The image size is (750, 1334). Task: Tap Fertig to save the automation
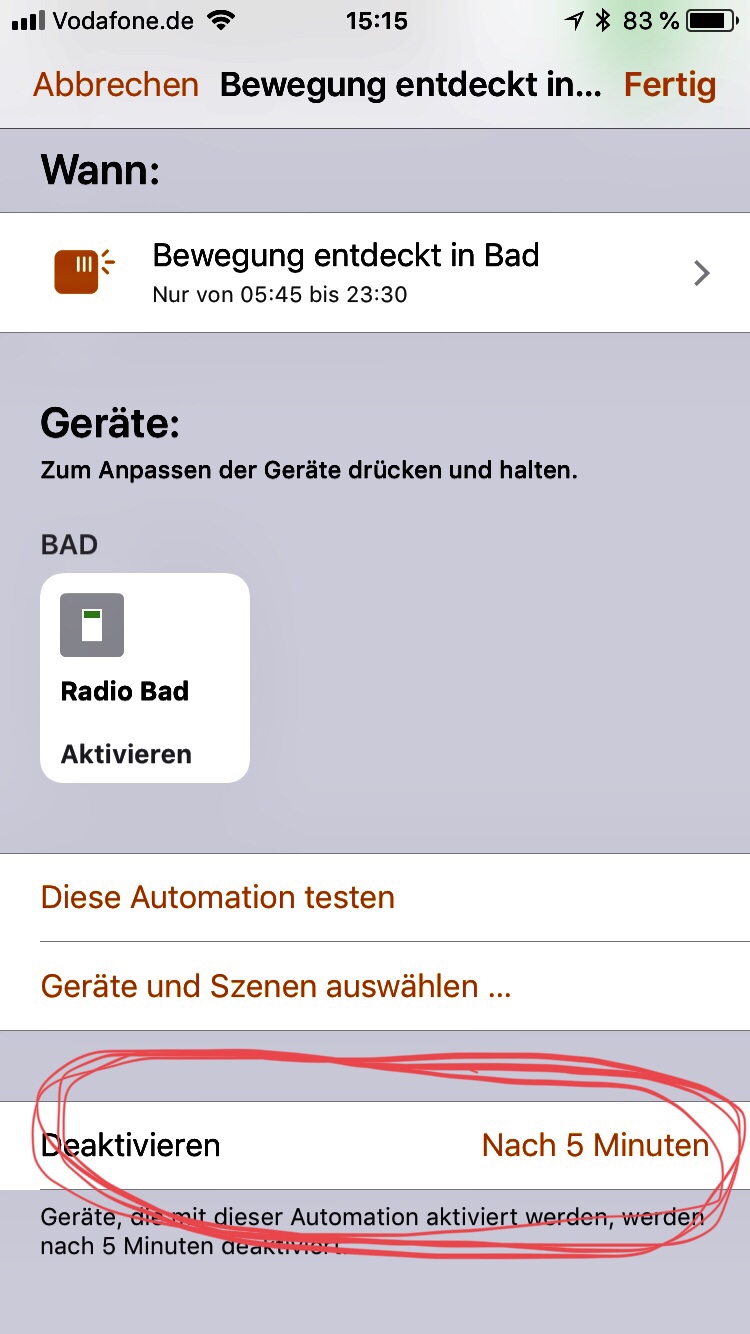click(669, 85)
